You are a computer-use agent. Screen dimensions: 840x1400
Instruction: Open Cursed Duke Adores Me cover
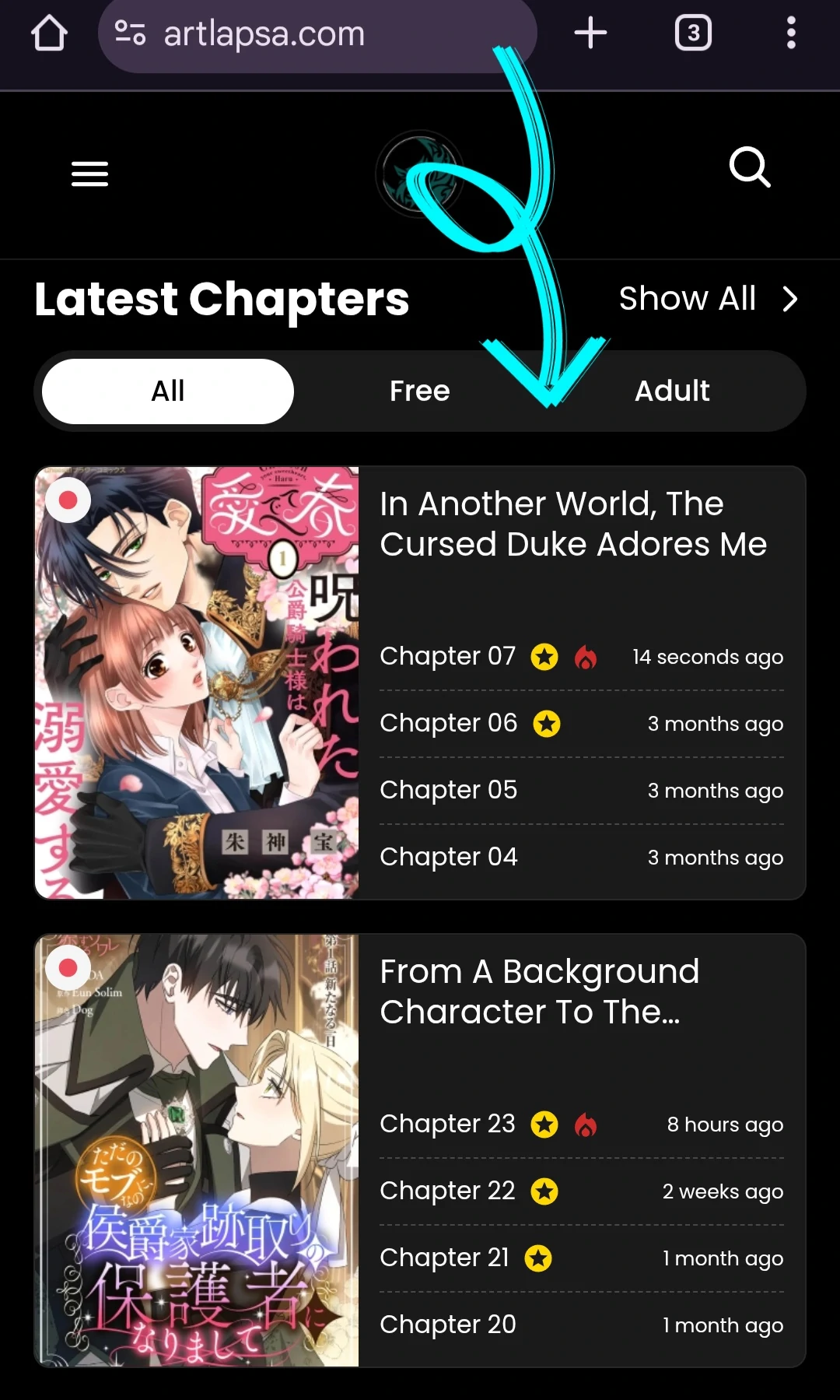click(x=197, y=682)
